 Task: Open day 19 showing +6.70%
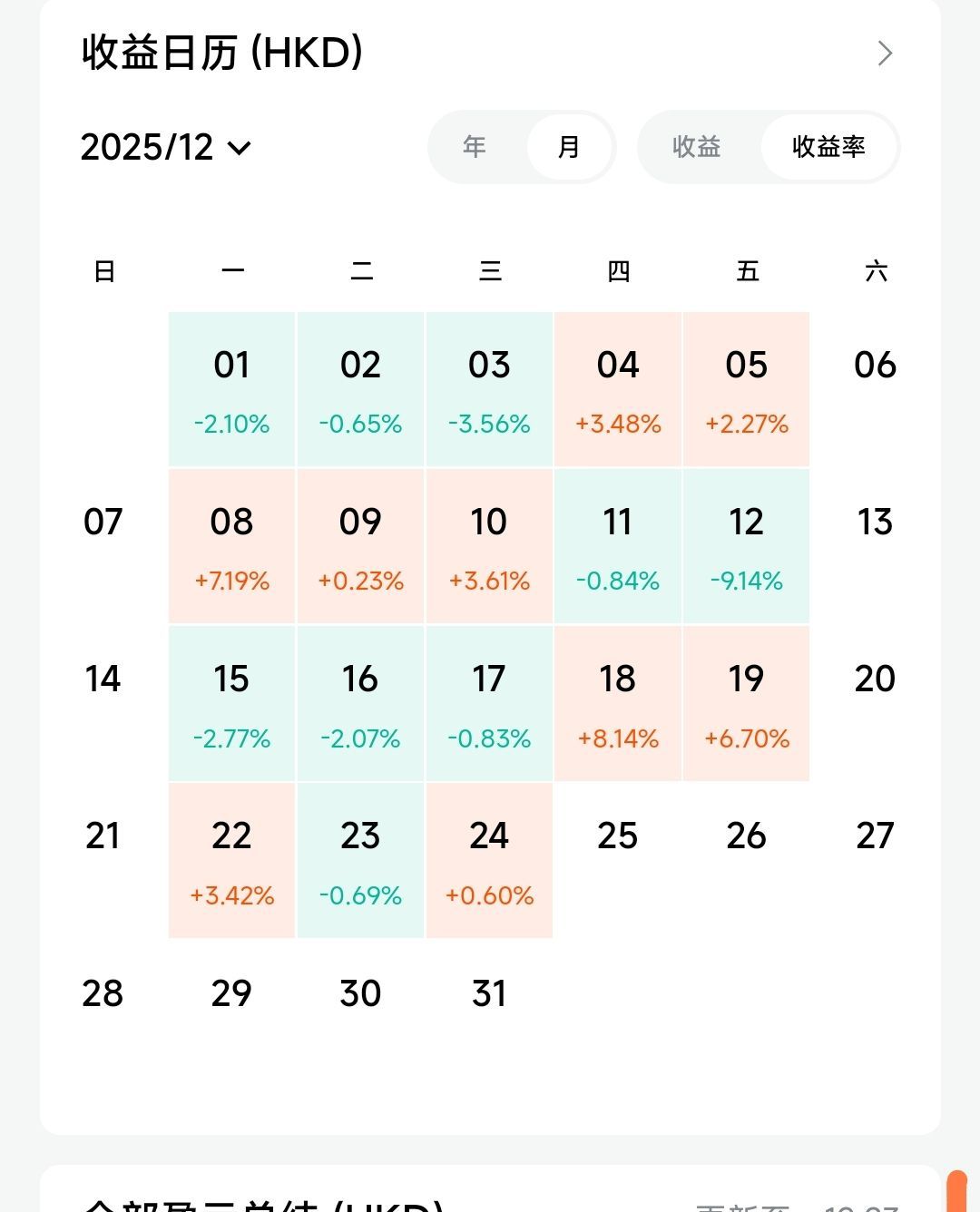(747, 704)
